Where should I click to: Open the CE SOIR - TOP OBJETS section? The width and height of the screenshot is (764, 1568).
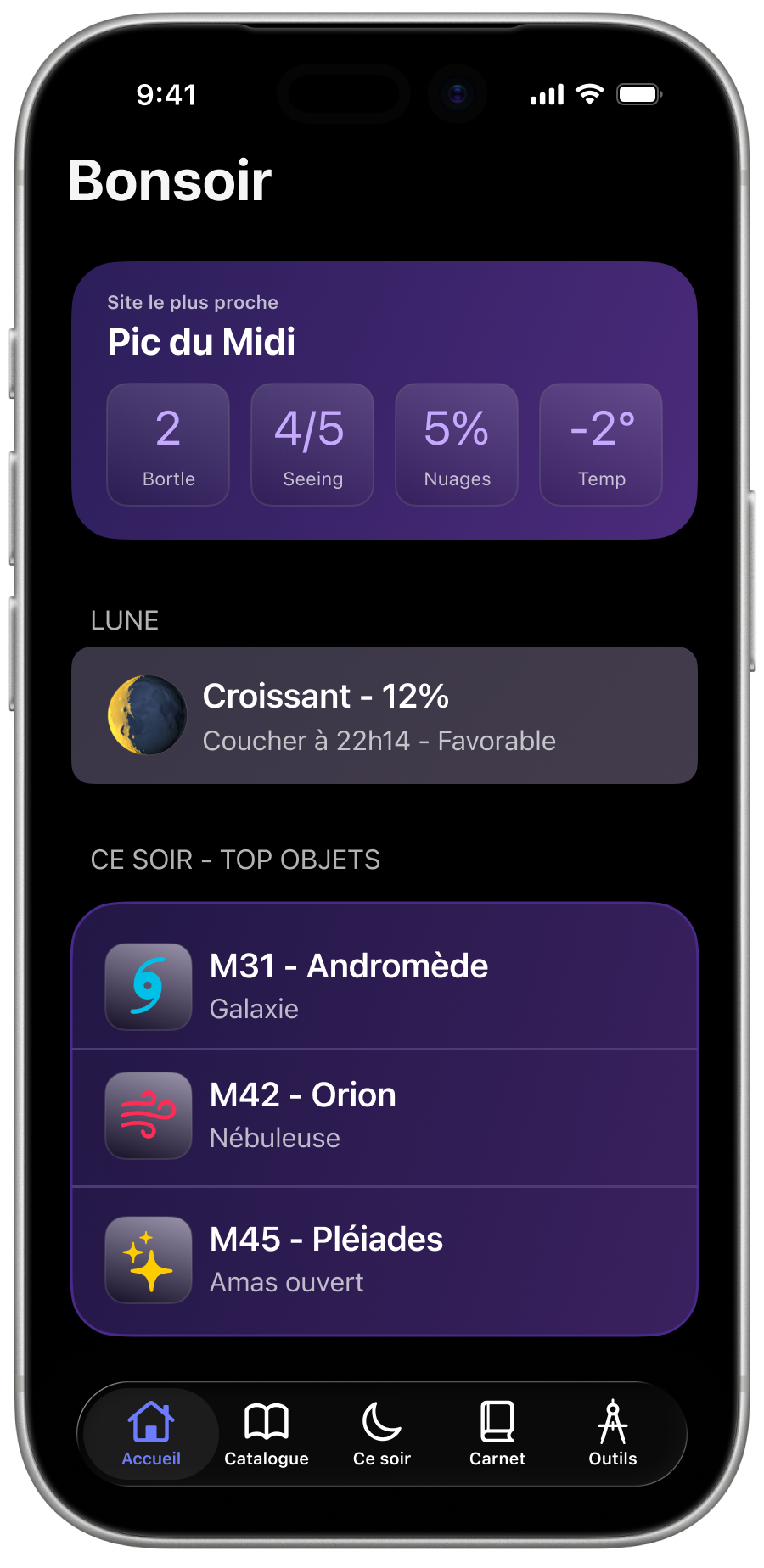(x=236, y=860)
